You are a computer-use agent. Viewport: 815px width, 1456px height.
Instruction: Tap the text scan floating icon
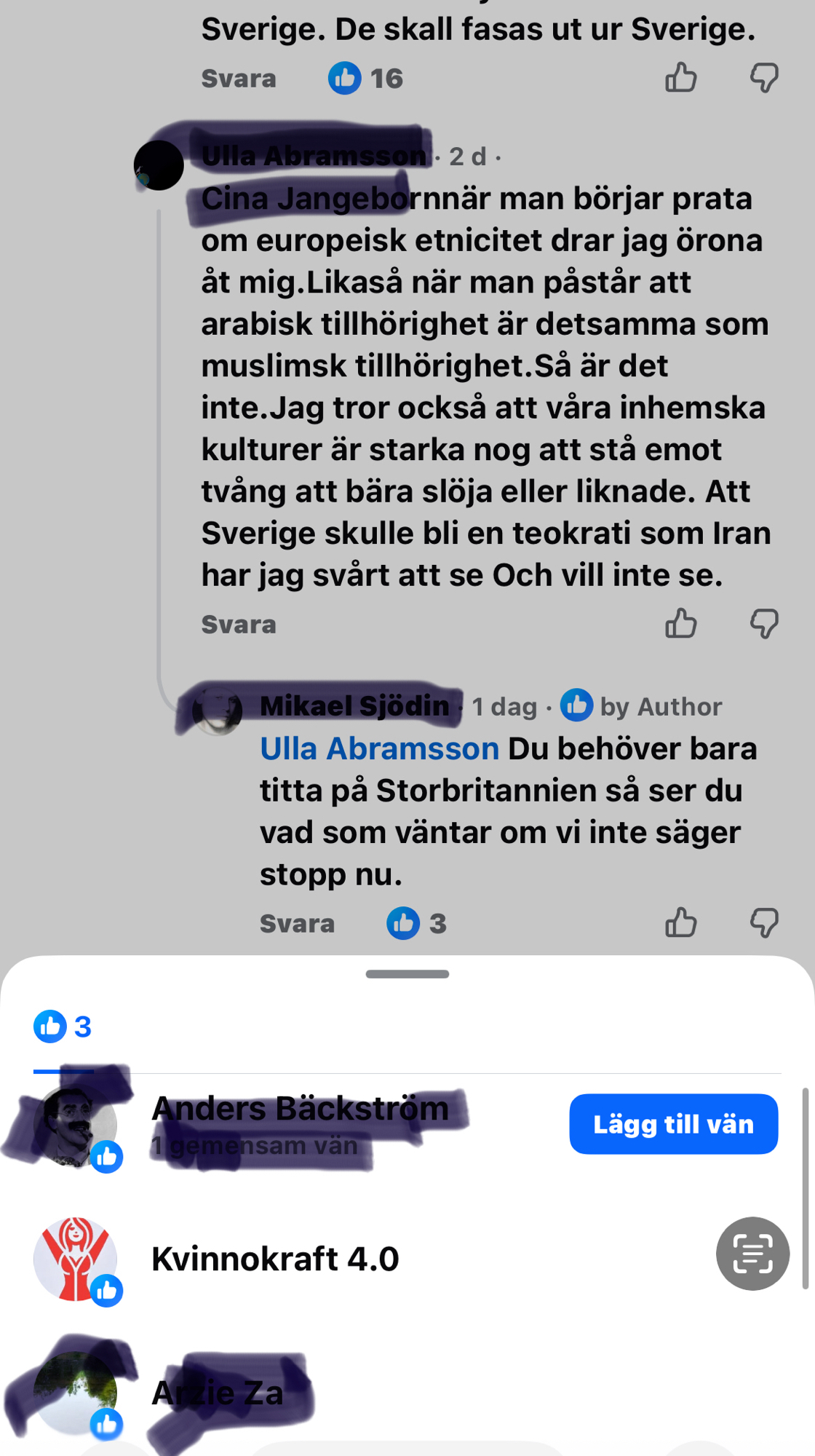[x=752, y=1254]
